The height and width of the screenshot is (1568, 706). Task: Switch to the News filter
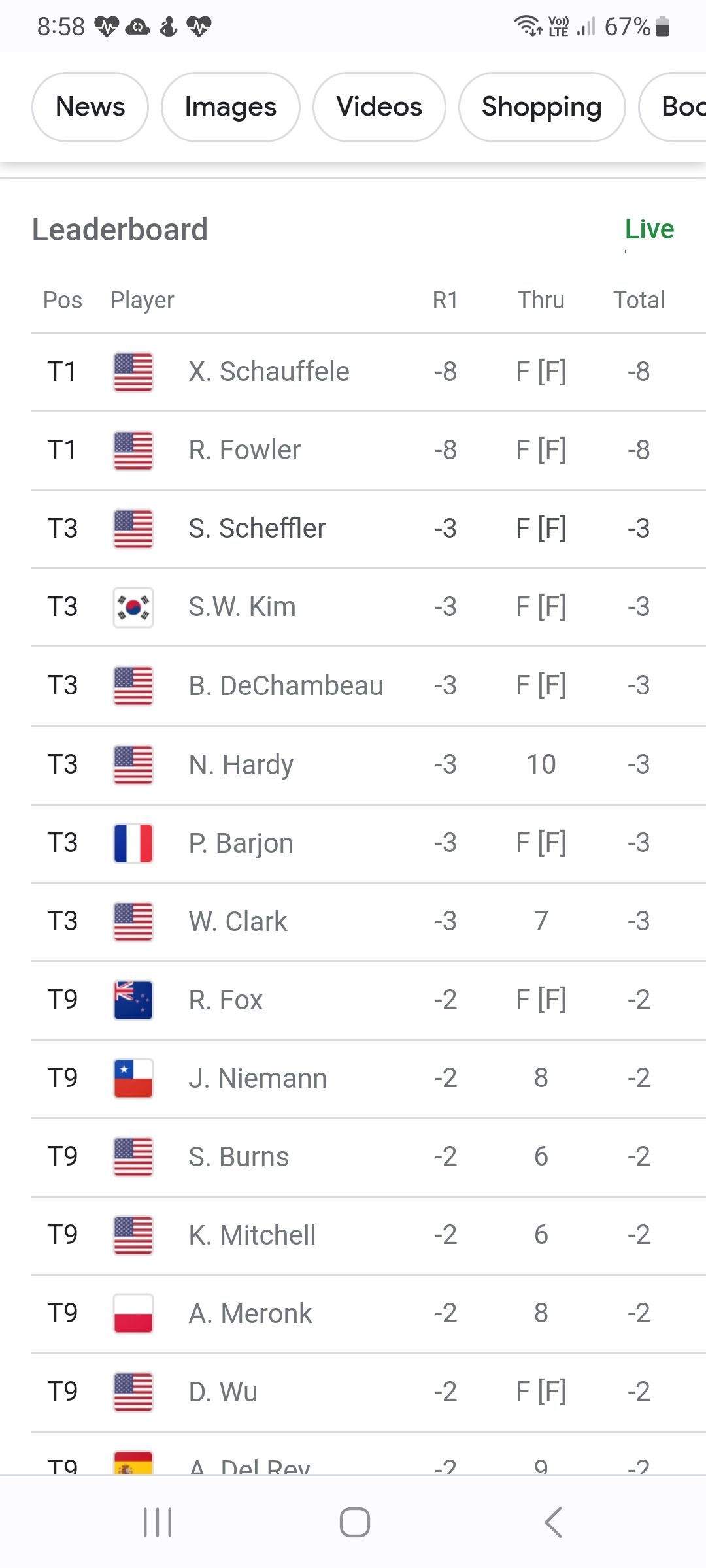(x=90, y=107)
